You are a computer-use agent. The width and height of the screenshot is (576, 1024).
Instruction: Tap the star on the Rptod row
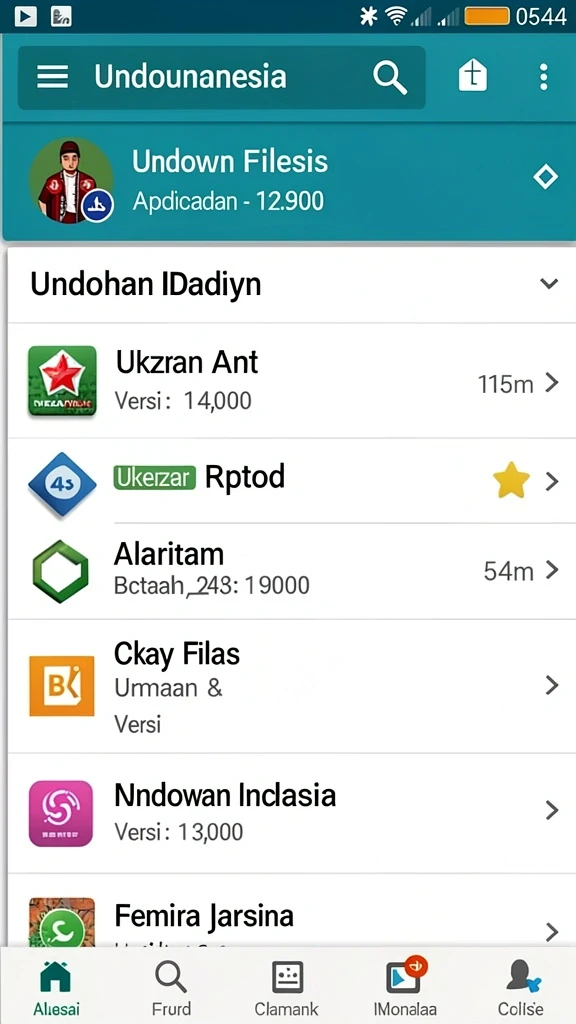[x=511, y=480]
